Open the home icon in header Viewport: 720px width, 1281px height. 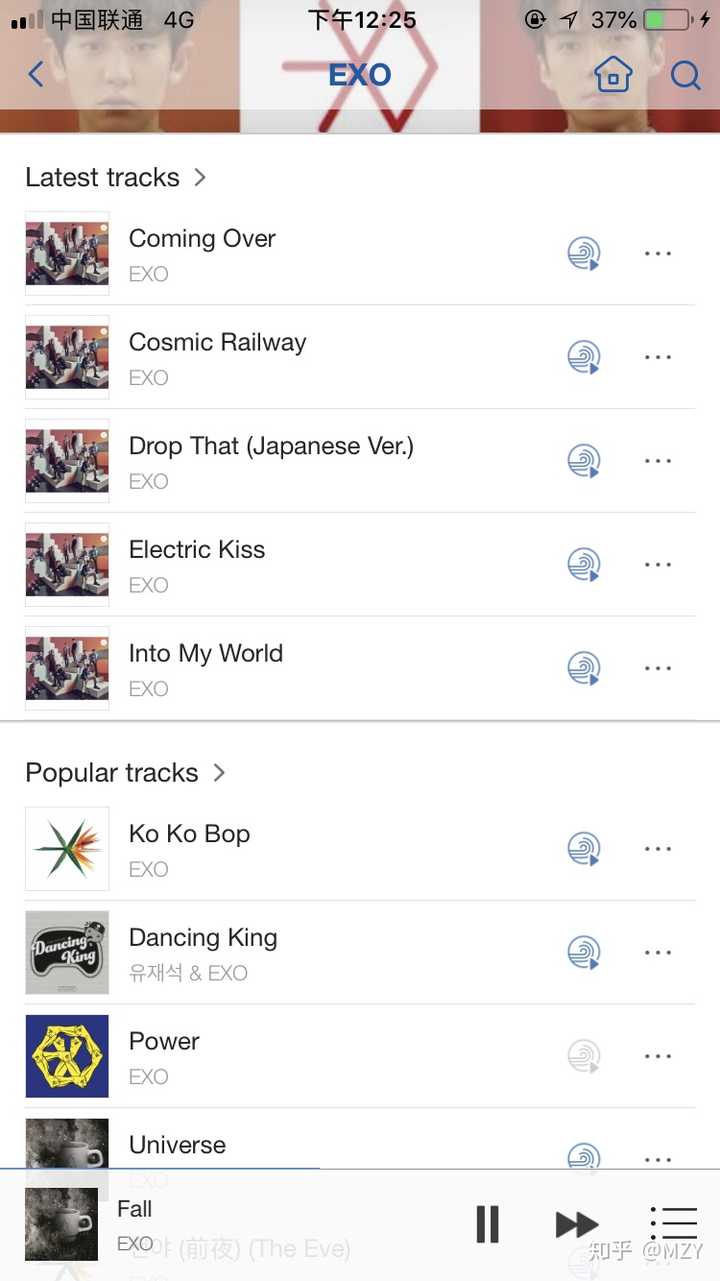613,74
